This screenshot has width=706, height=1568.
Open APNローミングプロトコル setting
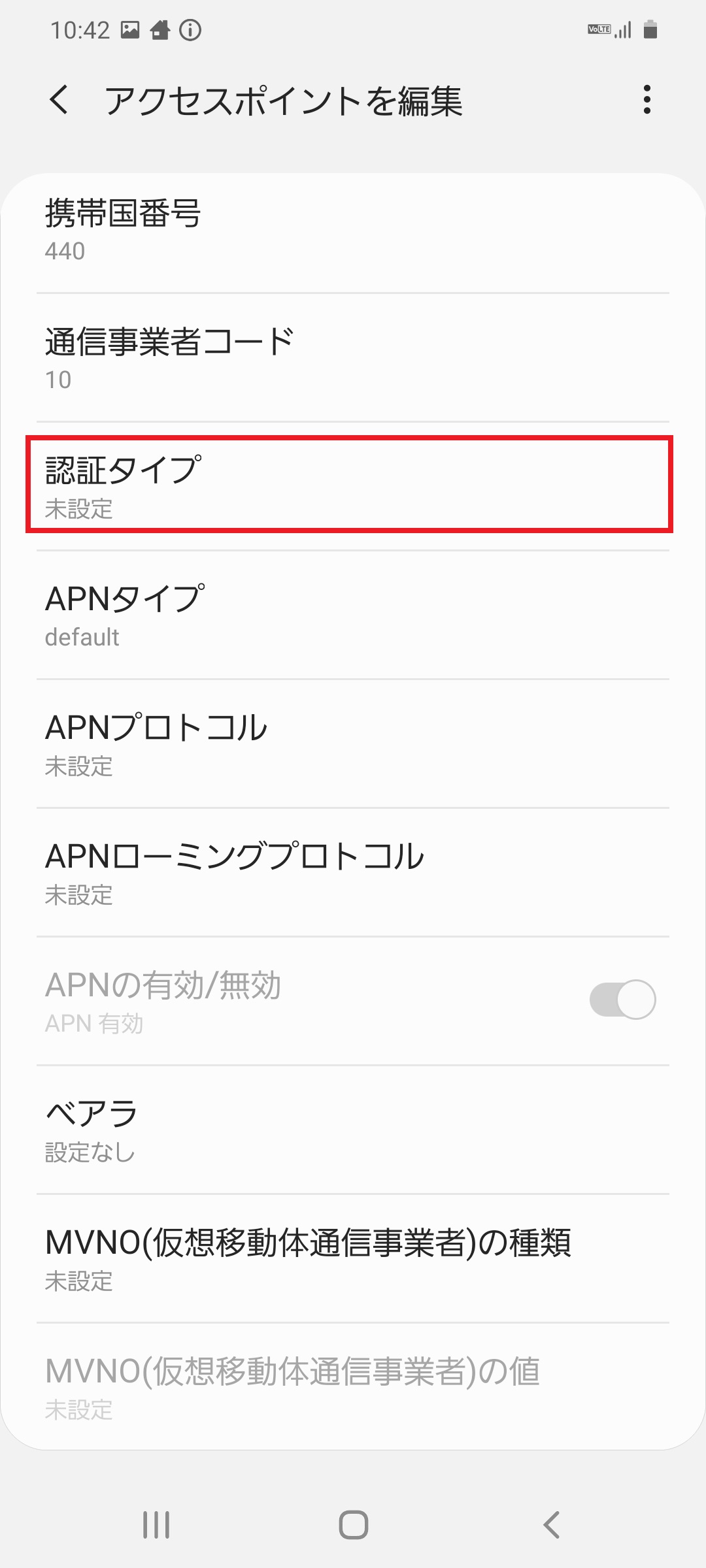click(x=353, y=872)
